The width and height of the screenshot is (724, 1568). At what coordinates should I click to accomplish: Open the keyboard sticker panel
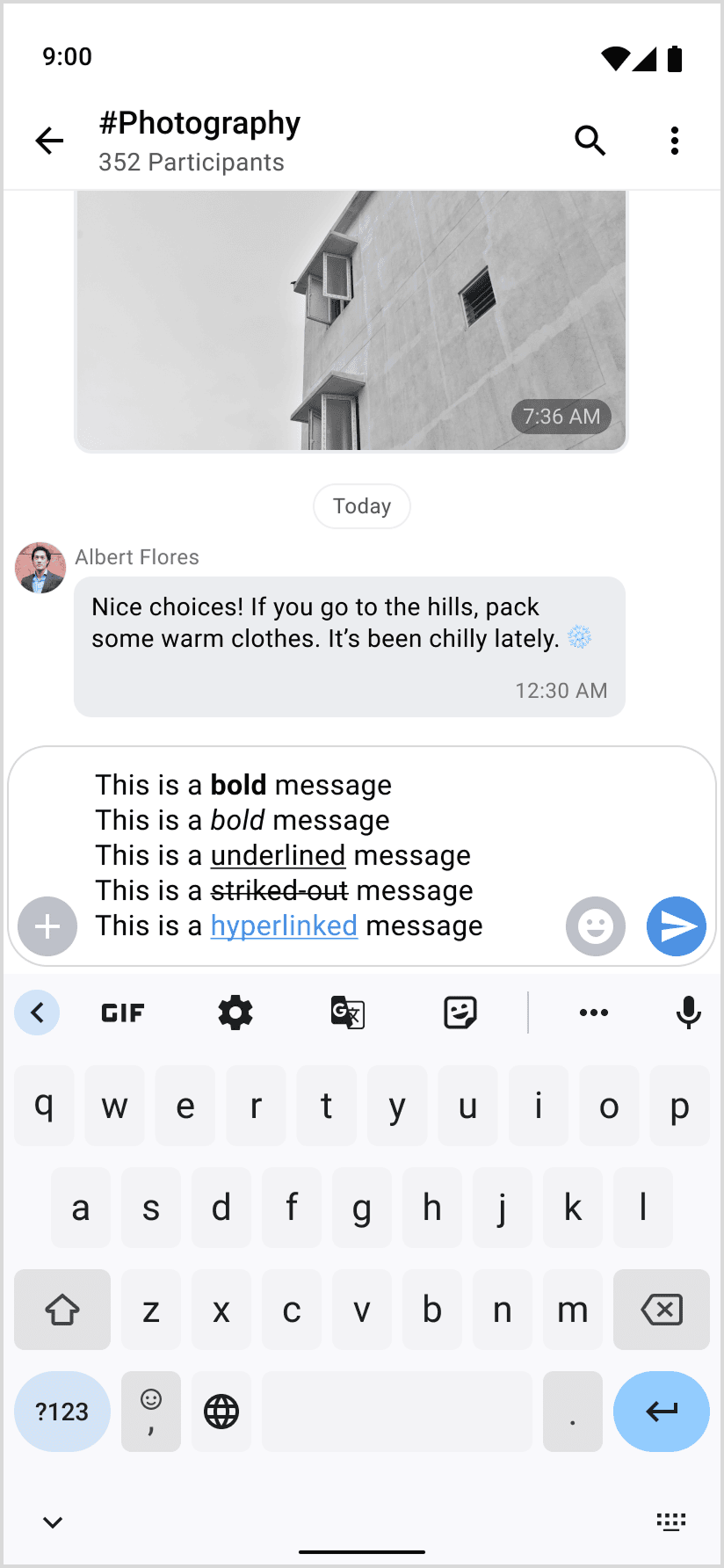(460, 1013)
